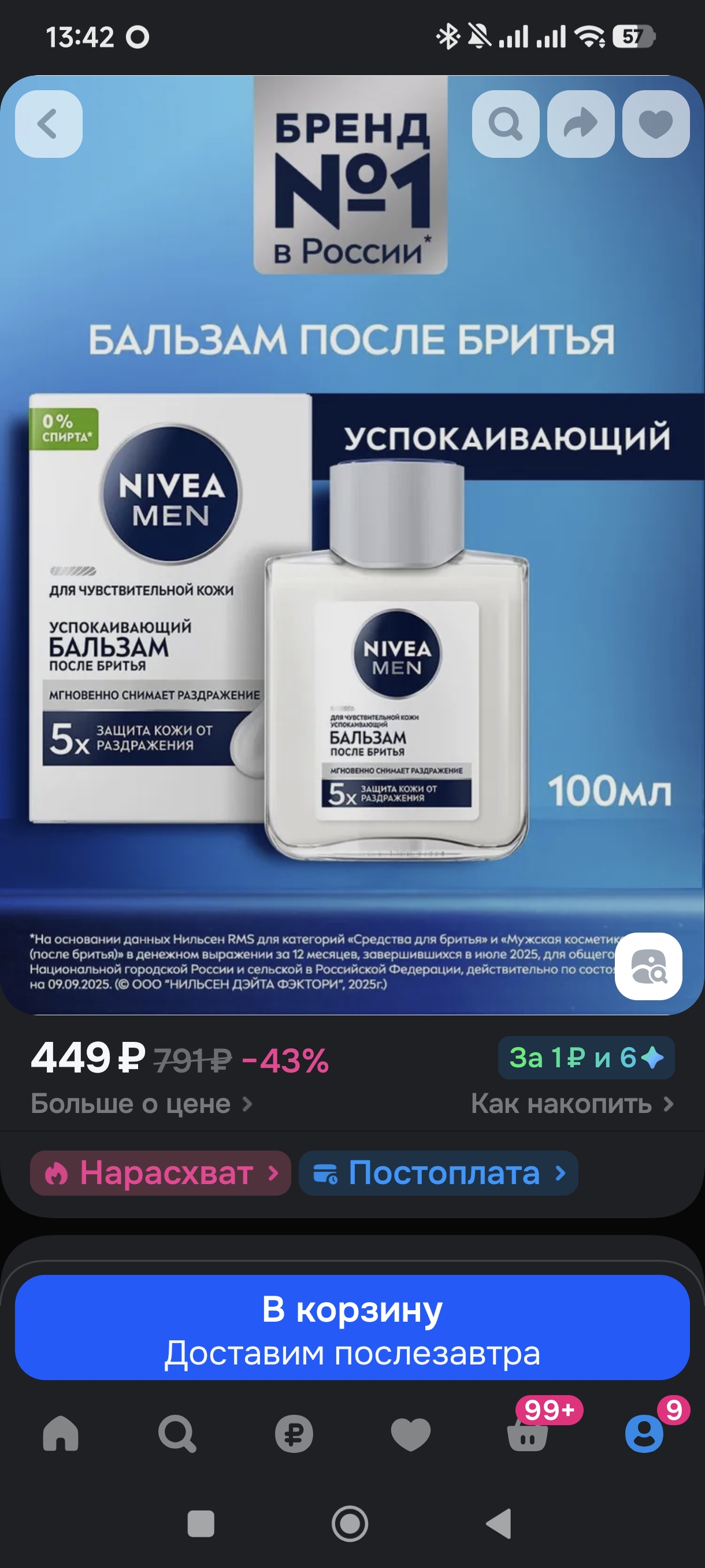Find similar items by image search

(x=648, y=966)
